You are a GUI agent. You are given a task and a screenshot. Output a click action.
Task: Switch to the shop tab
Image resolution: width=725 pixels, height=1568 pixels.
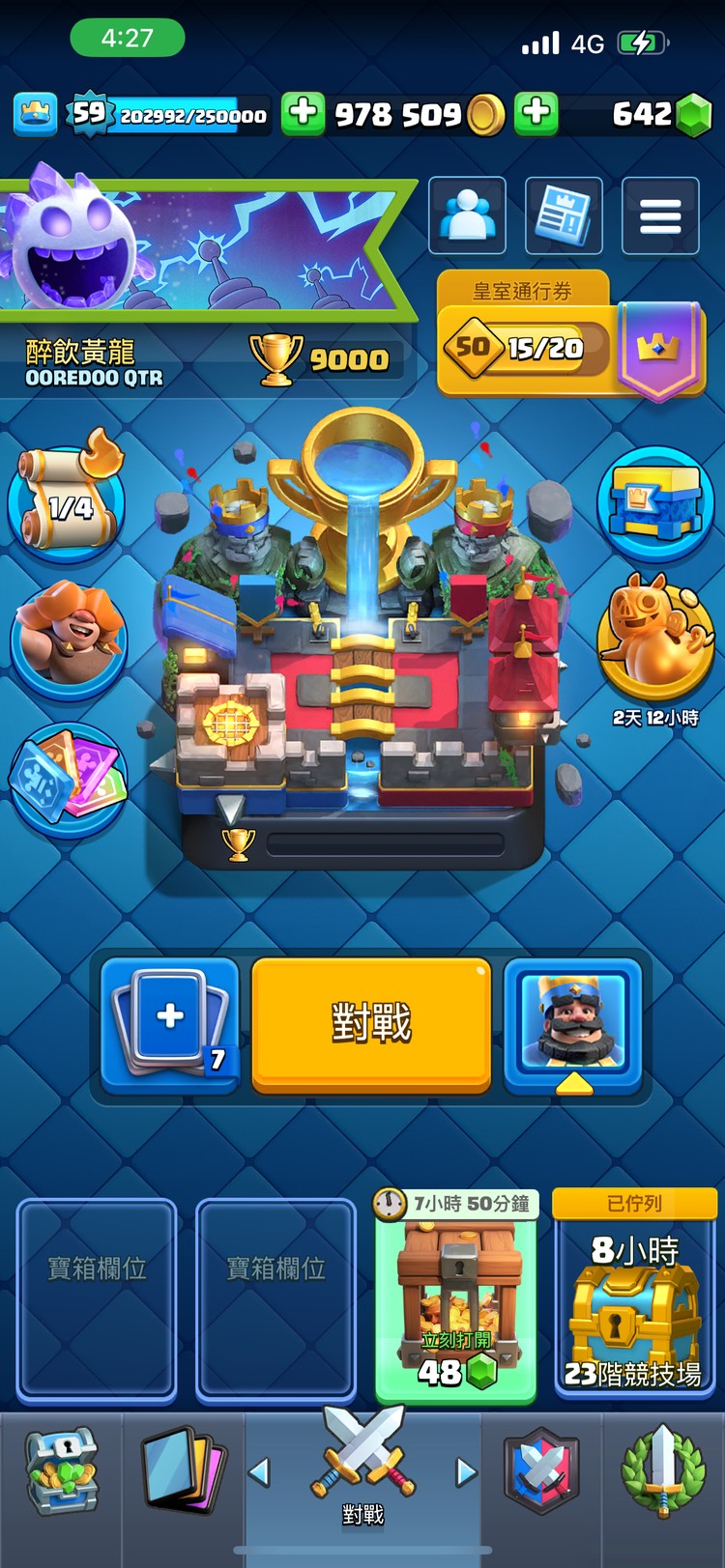(x=60, y=1473)
